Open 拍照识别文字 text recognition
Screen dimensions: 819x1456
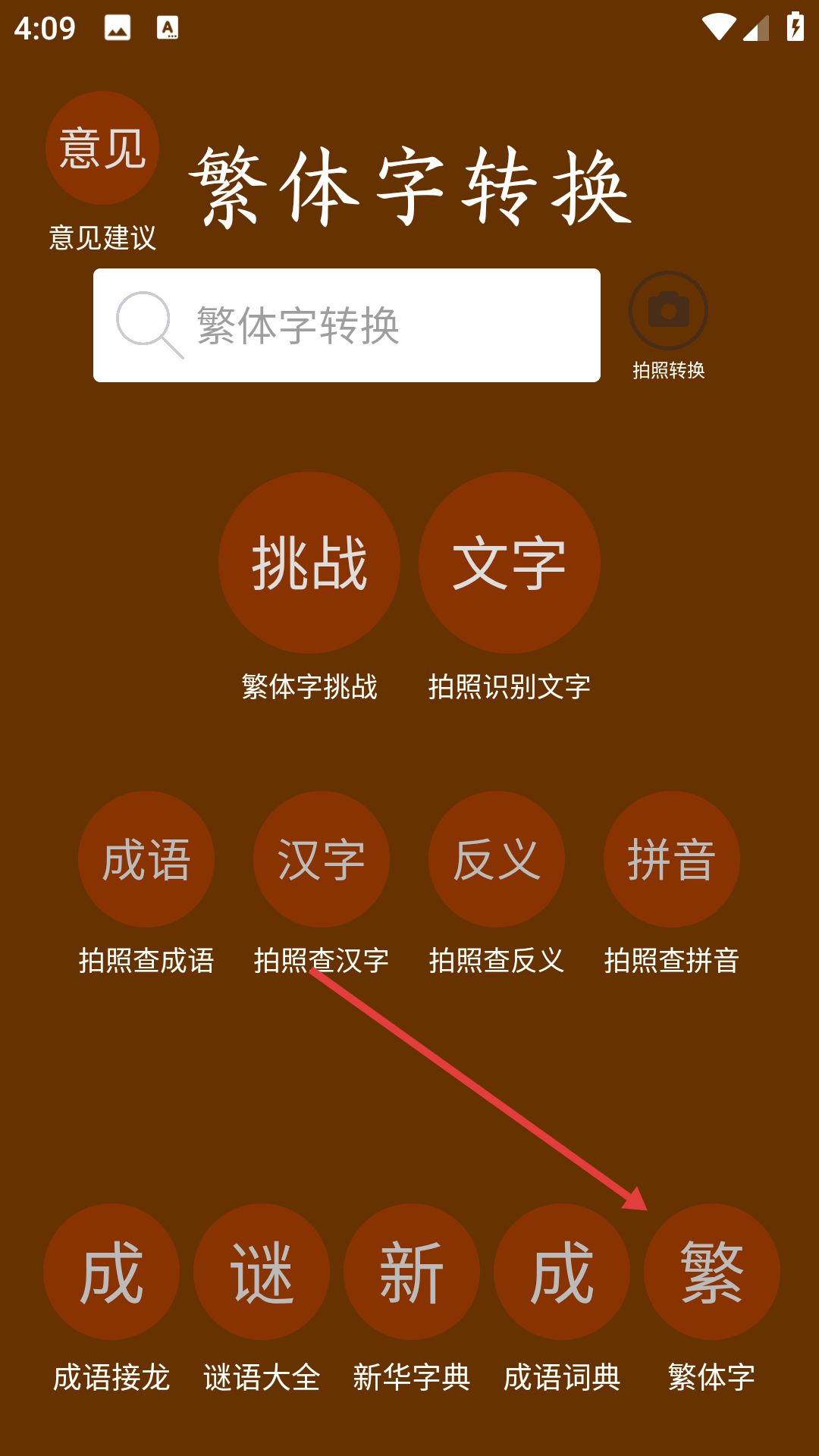pos(510,563)
